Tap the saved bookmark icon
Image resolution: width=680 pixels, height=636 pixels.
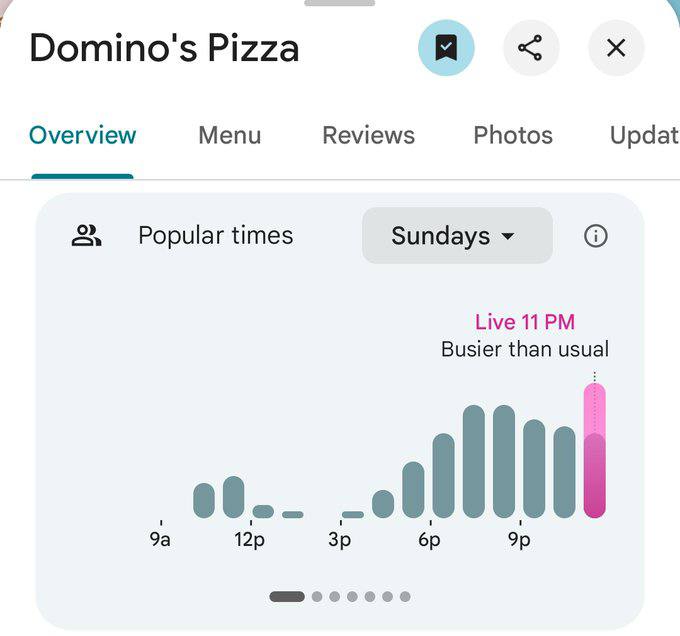(446, 48)
